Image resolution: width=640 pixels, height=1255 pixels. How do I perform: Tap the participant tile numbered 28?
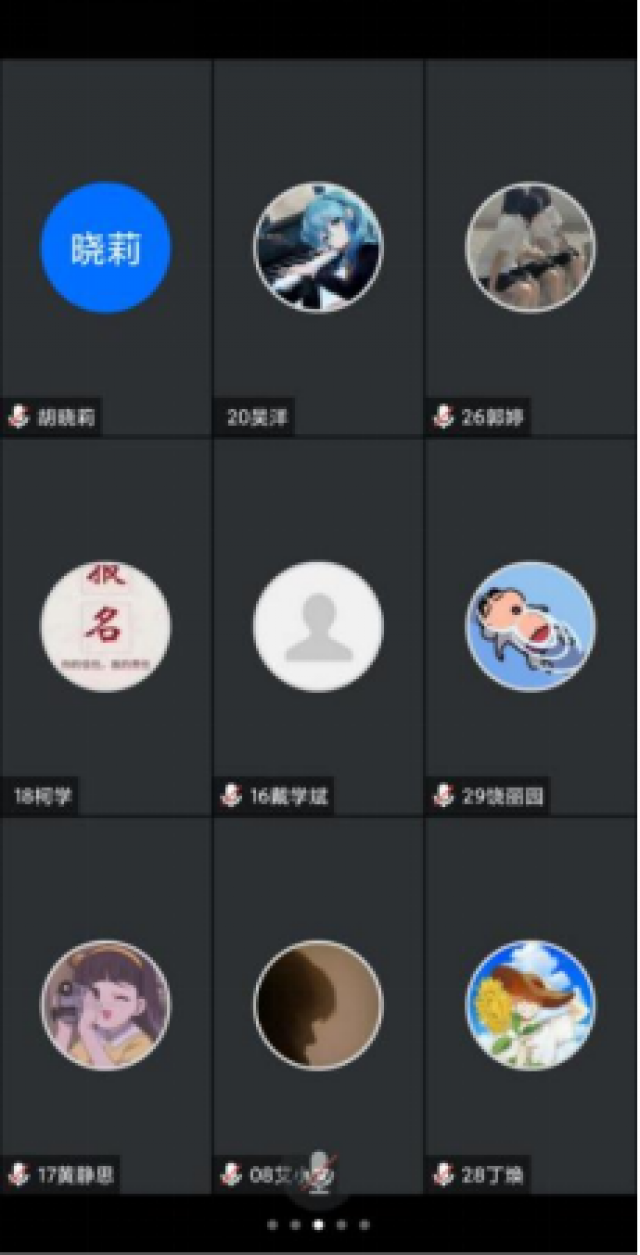pyautogui.click(x=531, y=1005)
